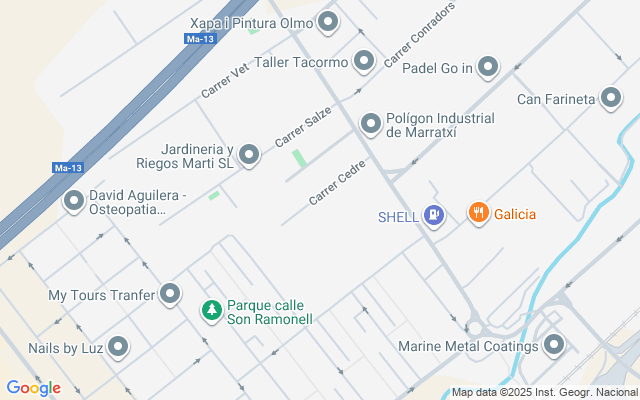Tap the Nails by Luz place pin

tap(119, 347)
